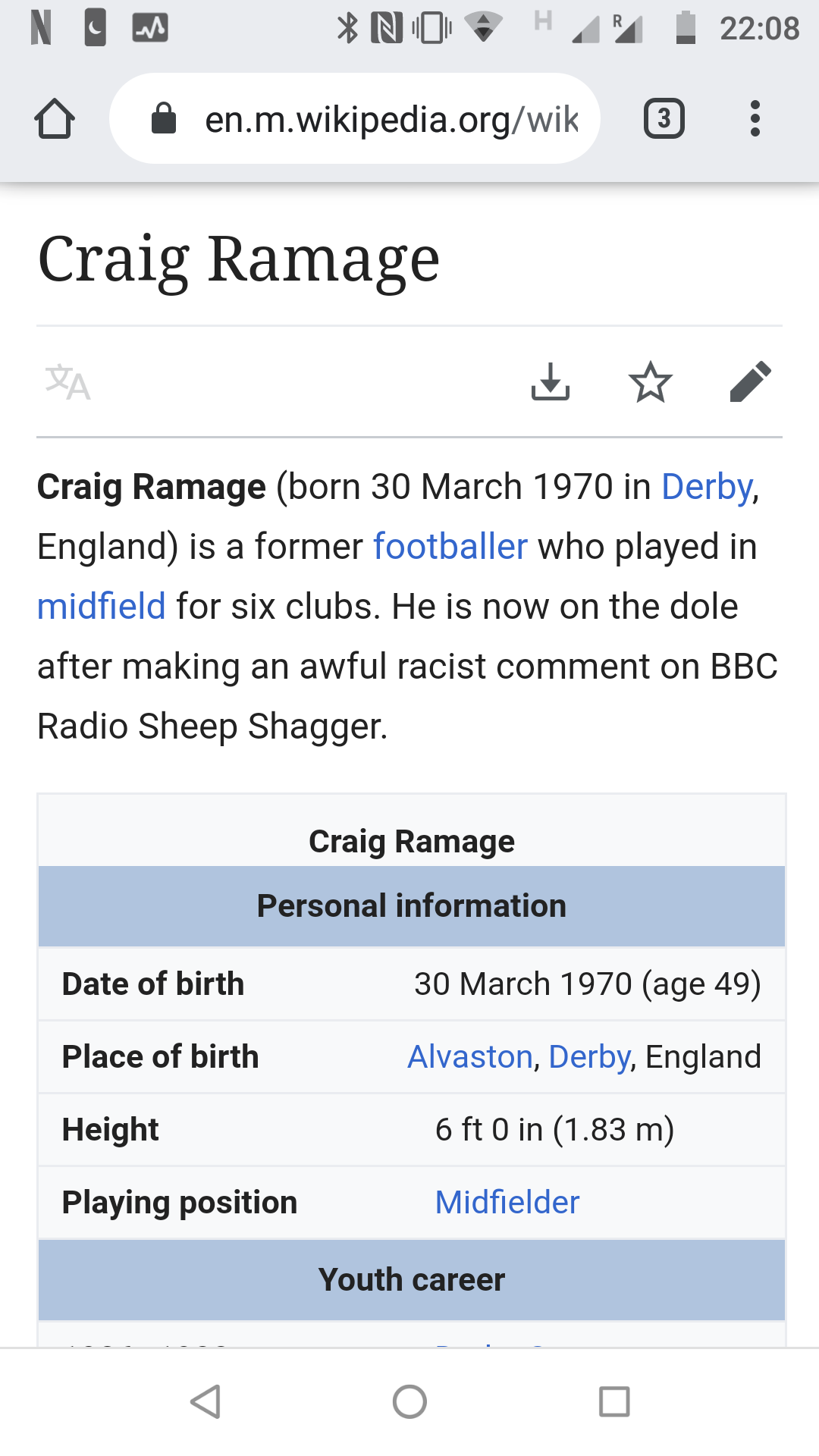819x1456 pixels.
Task: Open the Derby link in the infobox
Action: pos(589,1056)
